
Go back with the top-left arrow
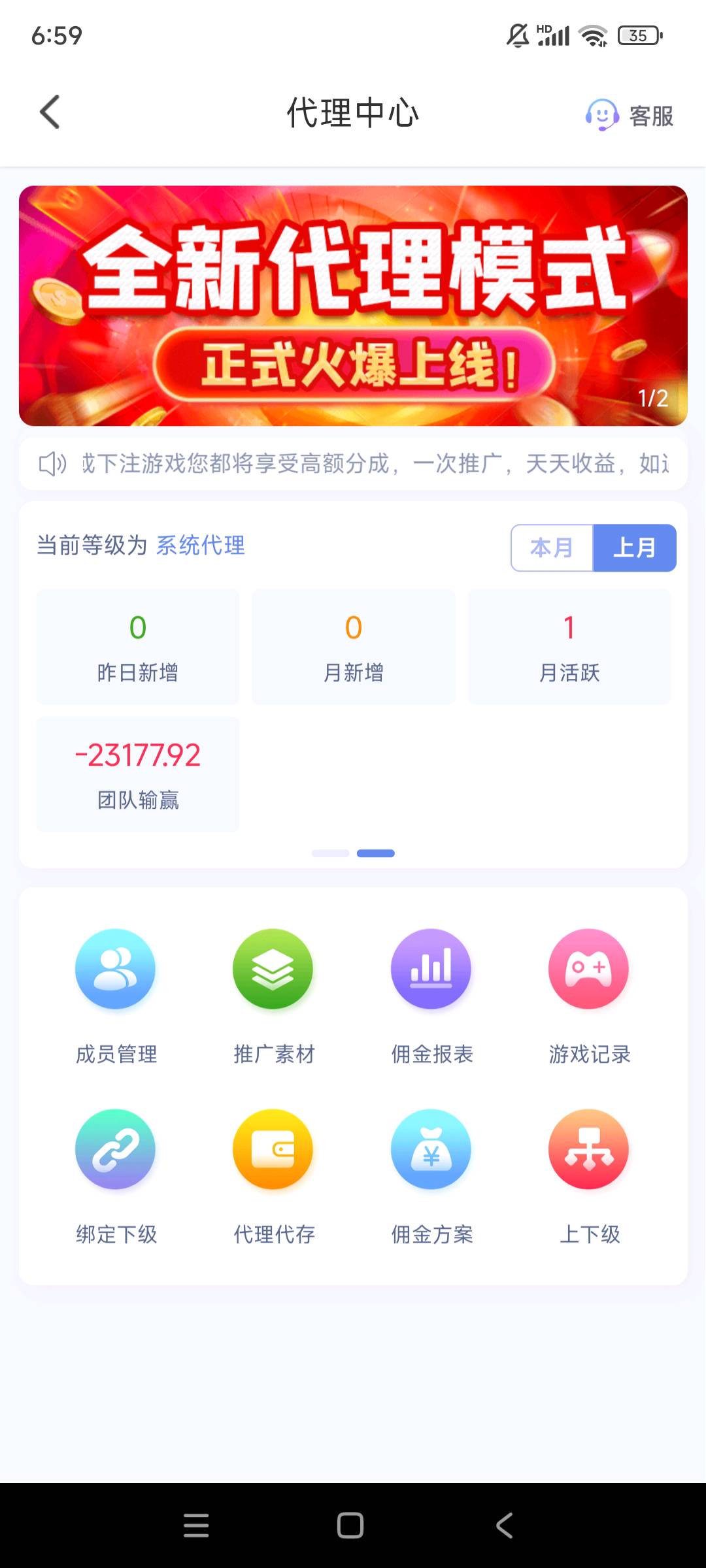49,112
